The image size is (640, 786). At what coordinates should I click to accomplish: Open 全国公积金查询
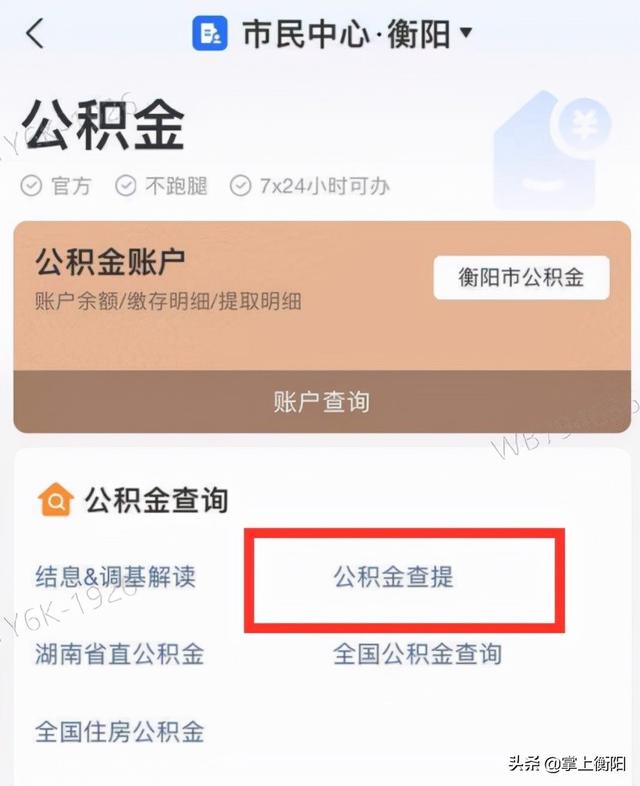pyautogui.click(x=417, y=654)
